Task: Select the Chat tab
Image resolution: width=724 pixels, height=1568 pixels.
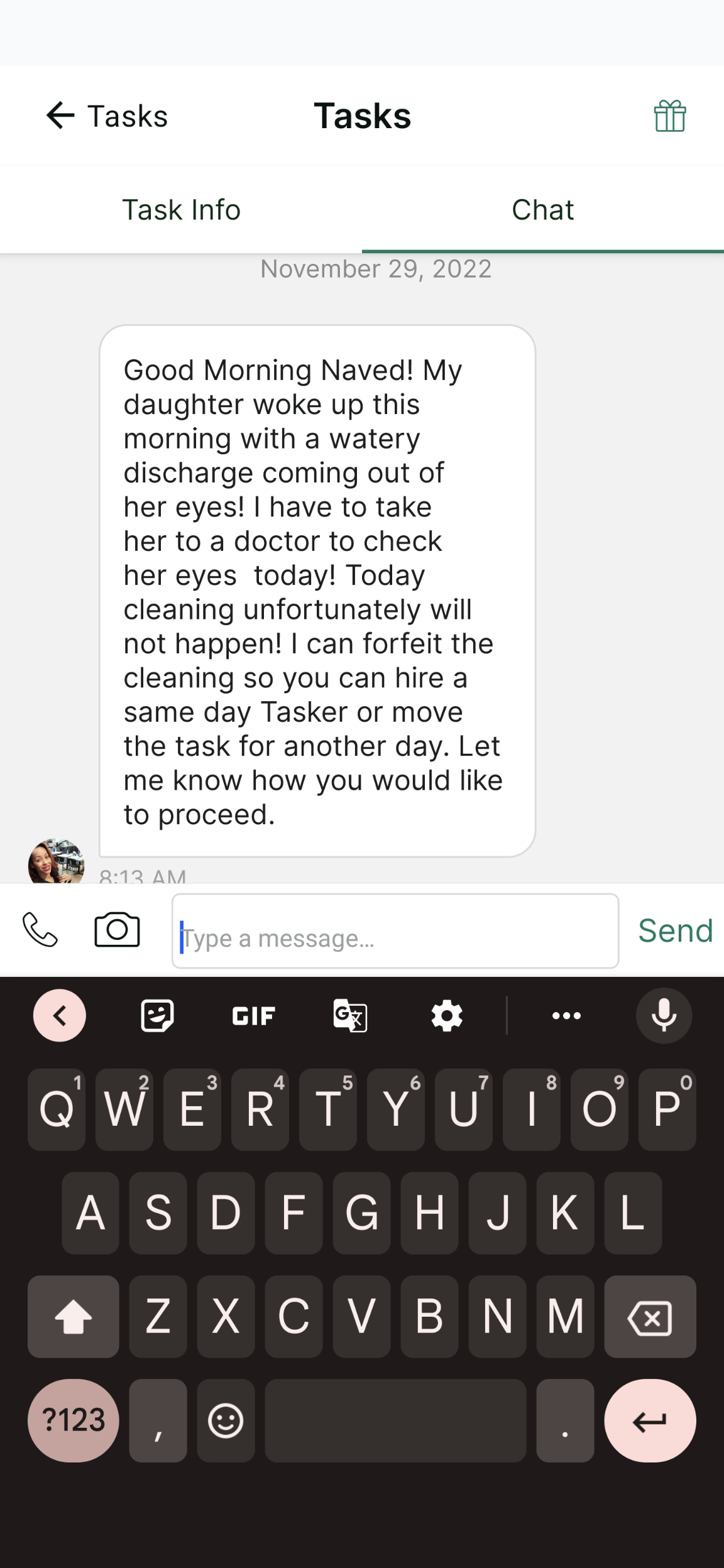Action: click(x=542, y=210)
